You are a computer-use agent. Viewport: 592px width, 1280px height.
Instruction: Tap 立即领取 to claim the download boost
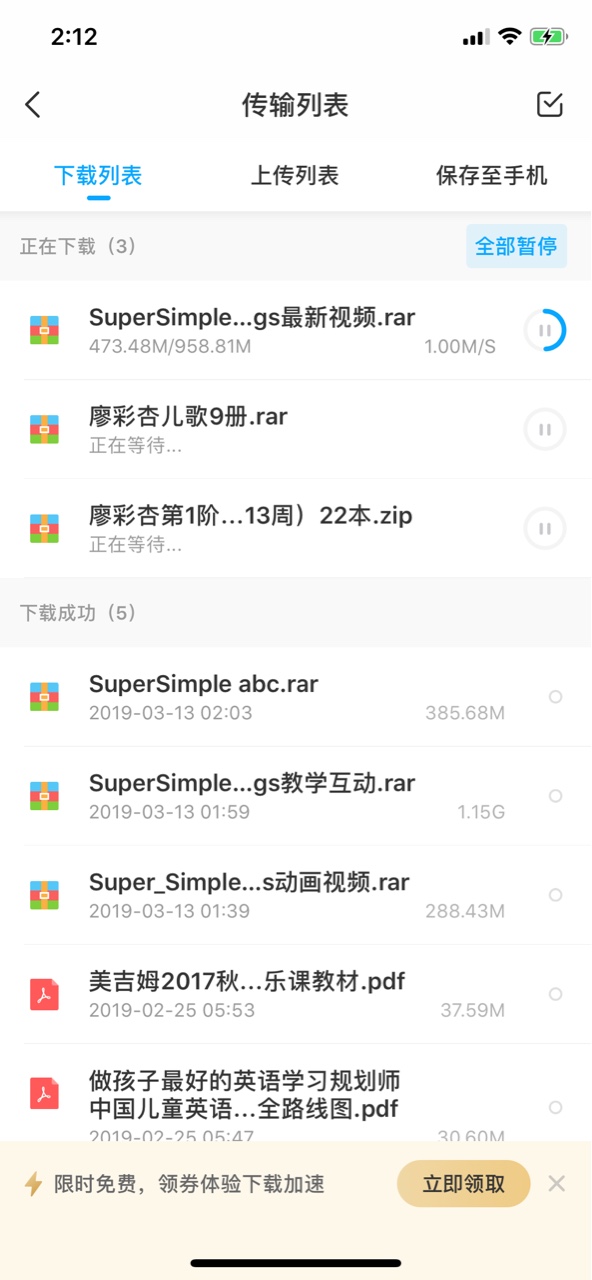[x=463, y=1185]
